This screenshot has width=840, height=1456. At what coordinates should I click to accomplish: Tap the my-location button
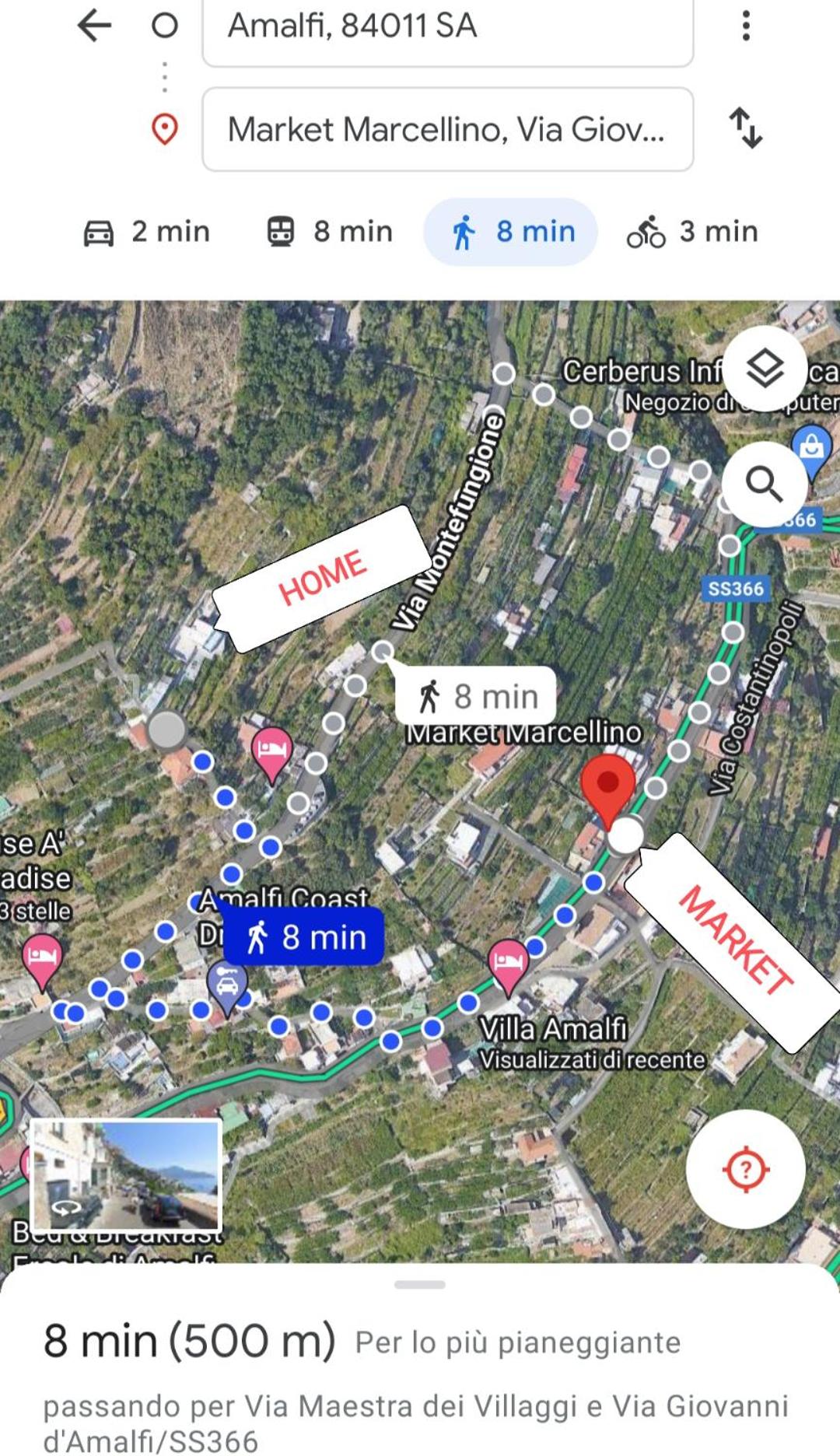tap(745, 1169)
